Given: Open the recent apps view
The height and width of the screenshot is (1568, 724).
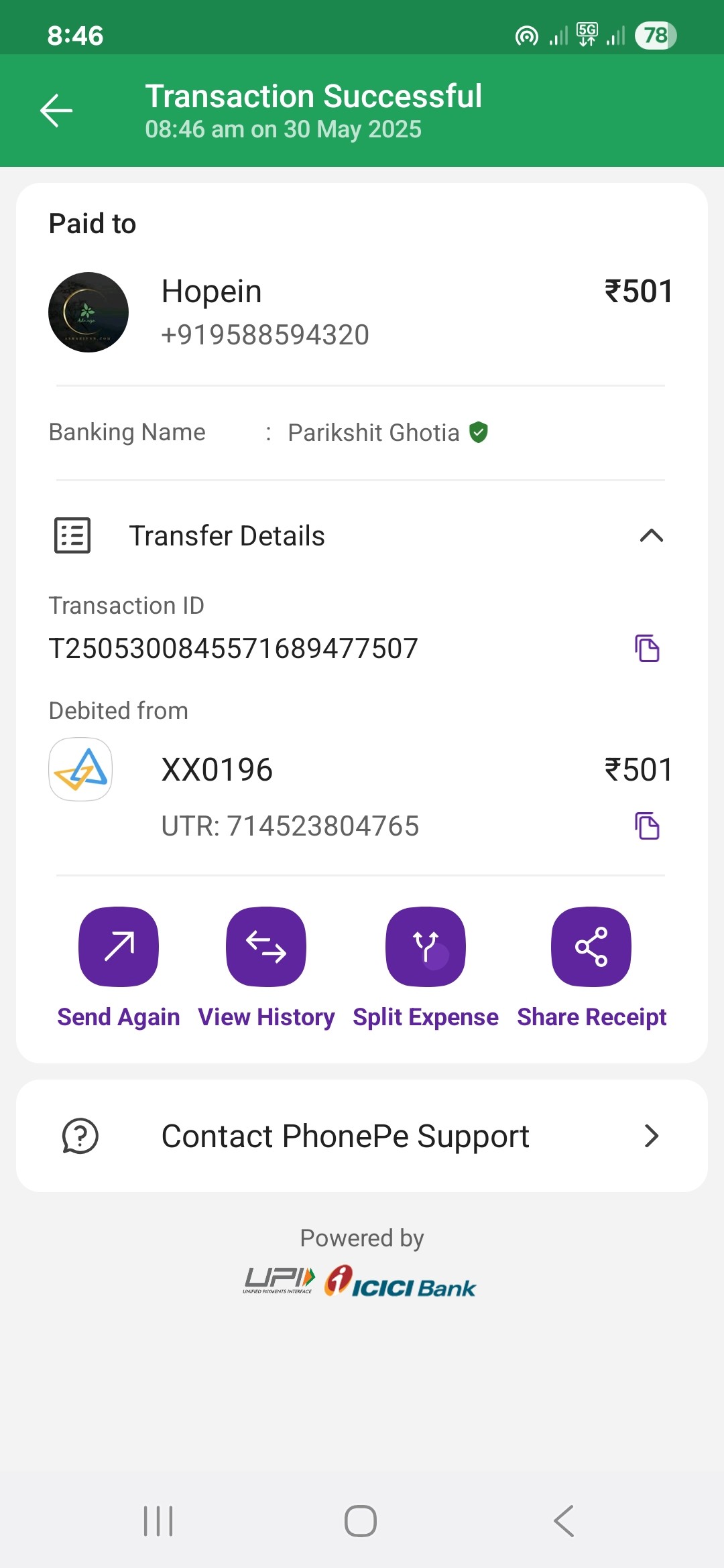Looking at the screenshot, I should click(x=159, y=1520).
